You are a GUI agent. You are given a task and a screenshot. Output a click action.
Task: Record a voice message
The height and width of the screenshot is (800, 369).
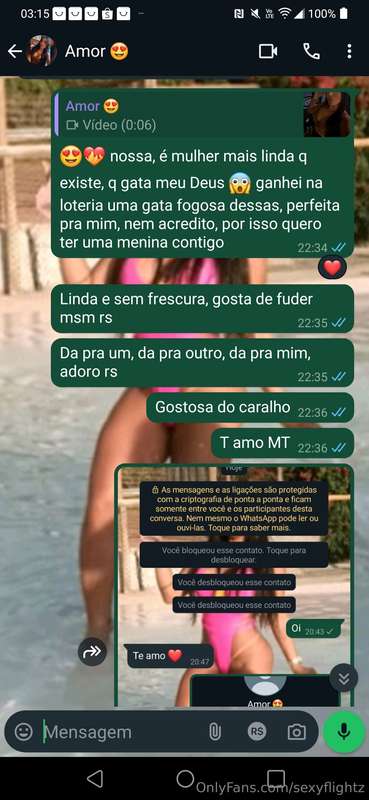pyautogui.click(x=344, y=732)
